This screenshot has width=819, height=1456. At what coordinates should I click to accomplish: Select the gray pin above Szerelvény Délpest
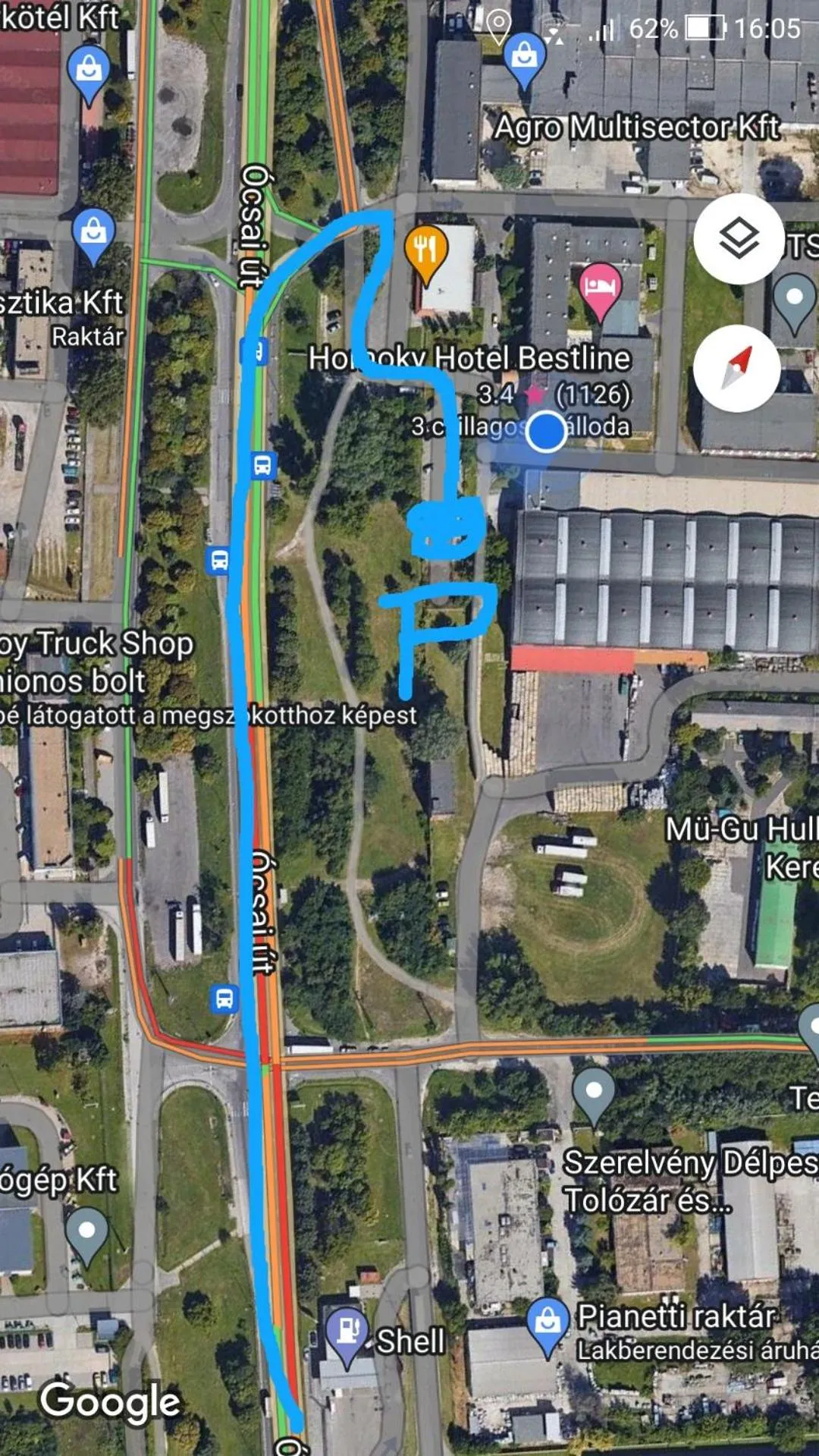(595, 1092)
